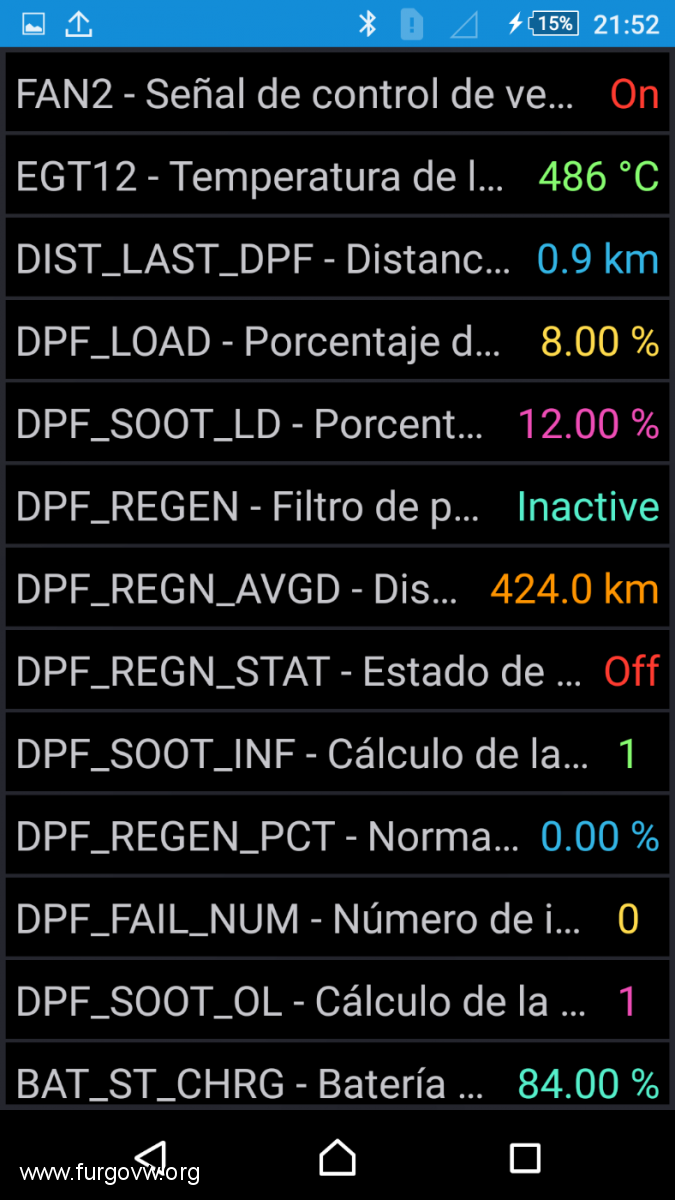Open the recent apps overview
Viewport: 675px width, 1200px height.
coord(525,1158)
